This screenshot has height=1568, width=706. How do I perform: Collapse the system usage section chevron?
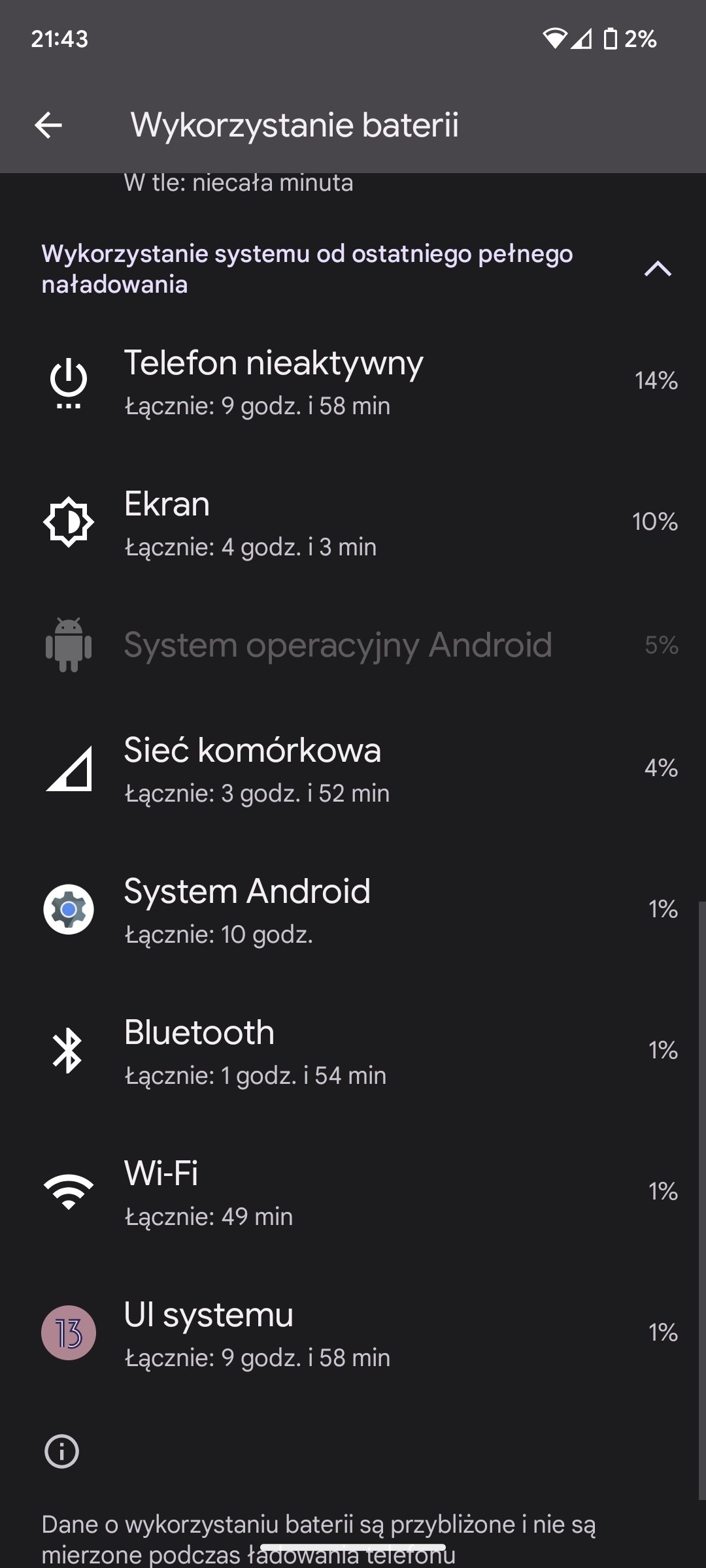pos(658,269)
